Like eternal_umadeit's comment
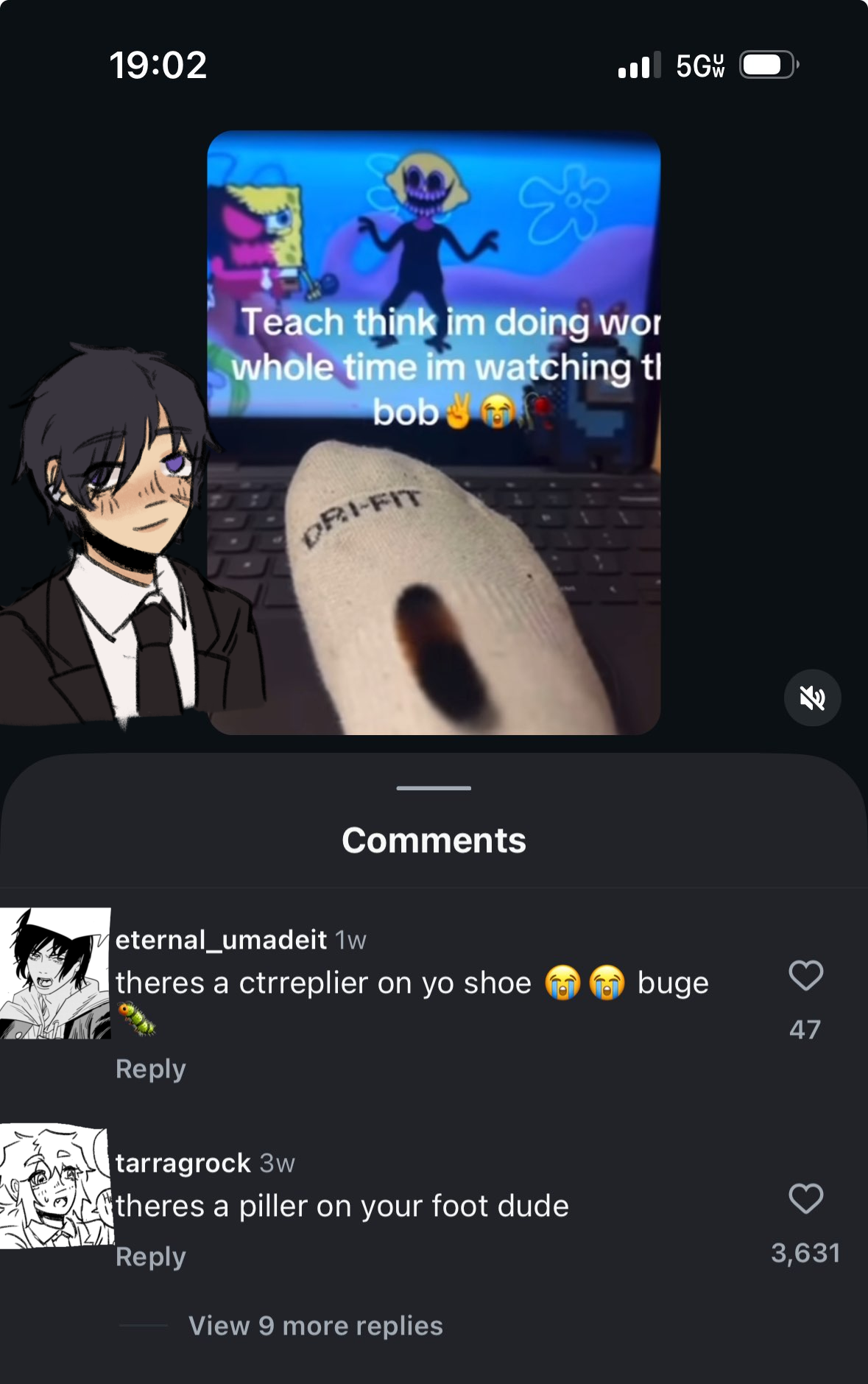Image resolution: width=868 pixels, height=1384 pixels. [x=805, y=976]
